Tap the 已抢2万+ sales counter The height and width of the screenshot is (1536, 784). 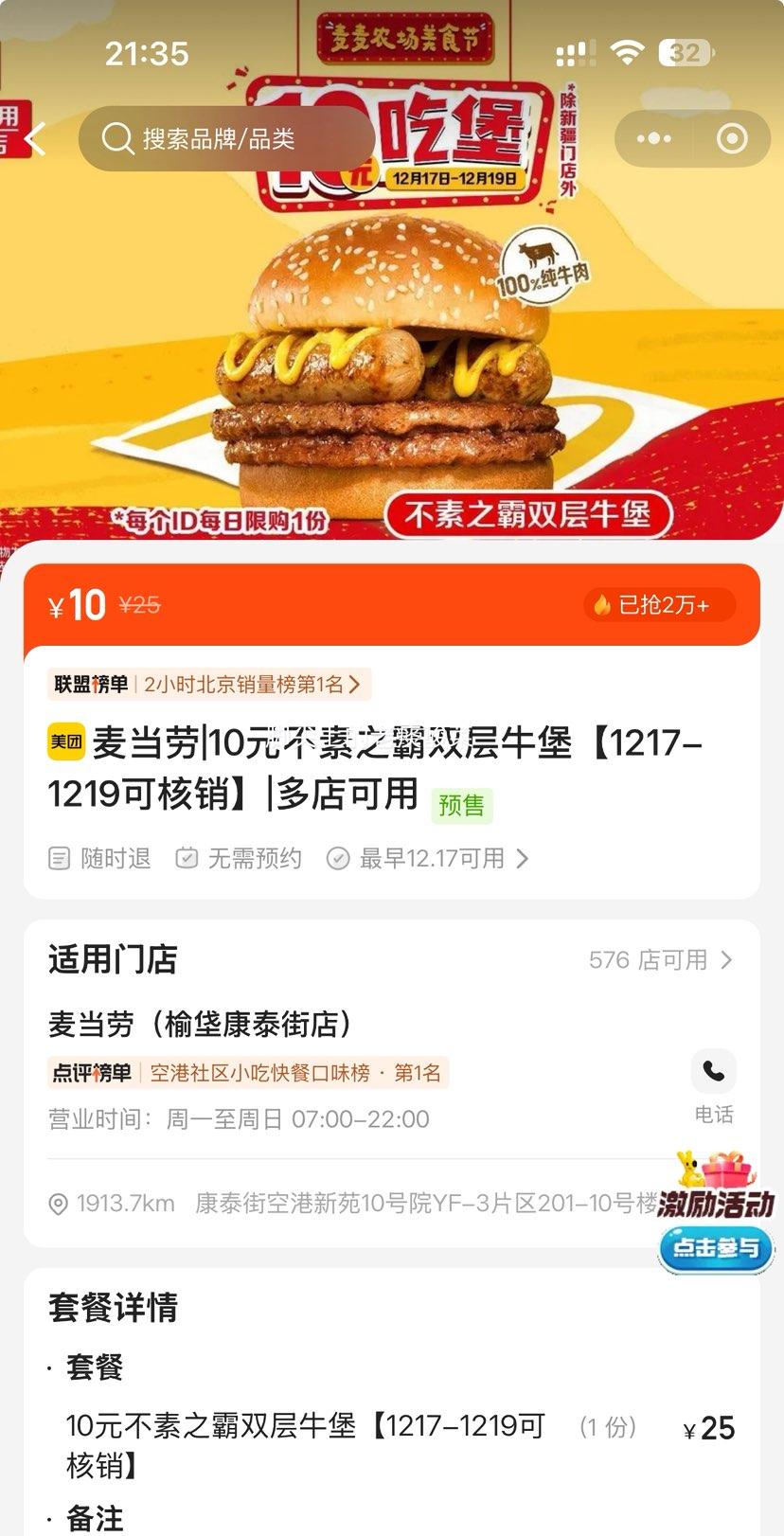click(x=658, y=604)
